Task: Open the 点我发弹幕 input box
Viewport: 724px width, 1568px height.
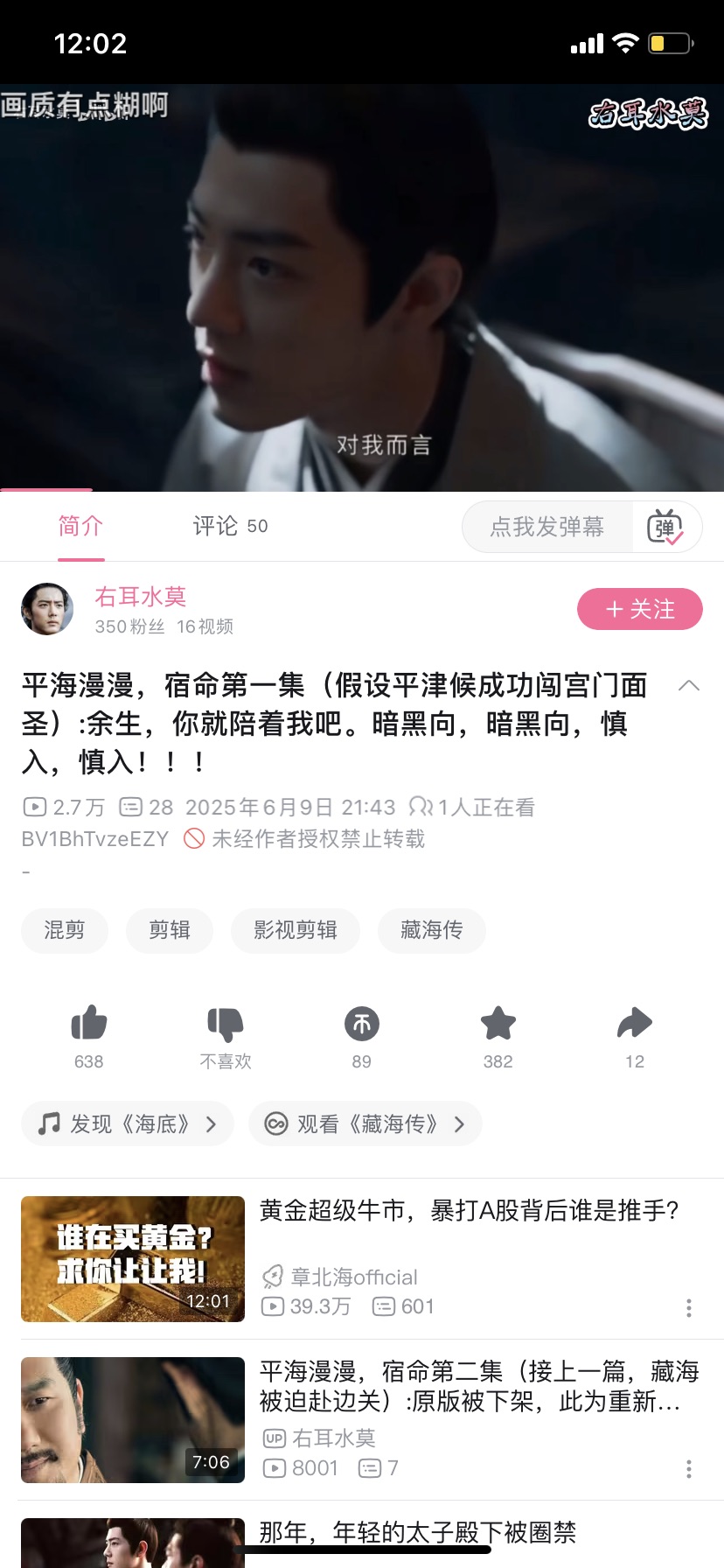Action: [546, 527]
